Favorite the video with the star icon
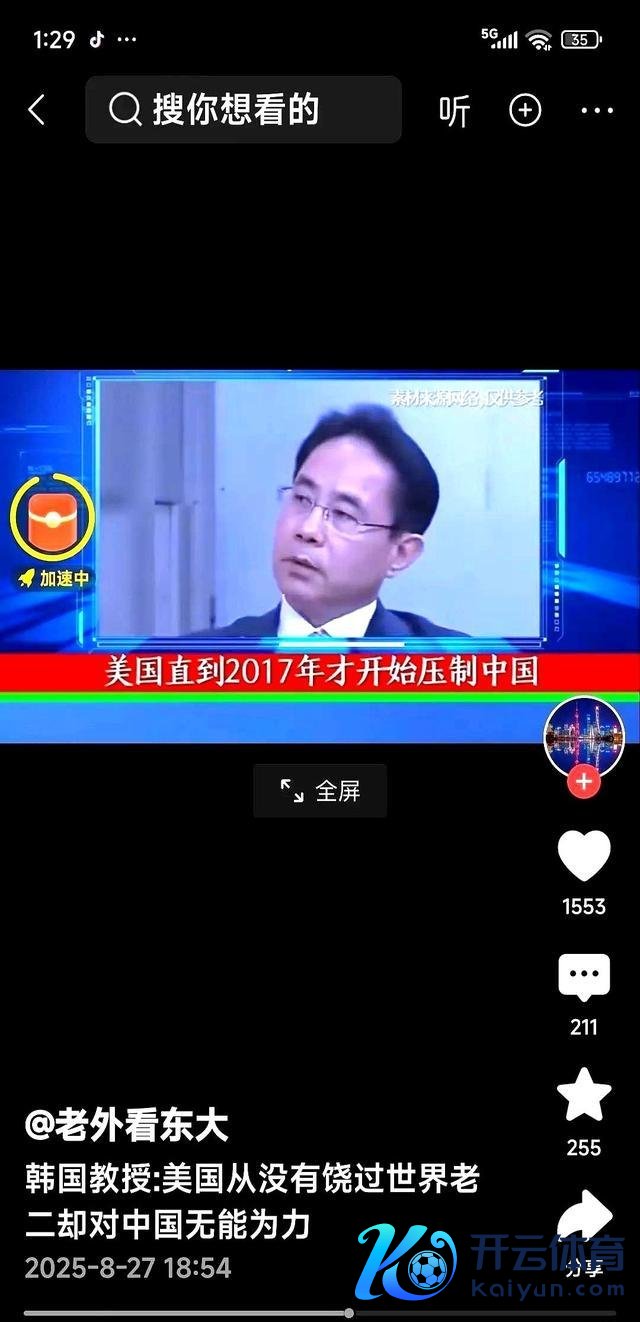The height and width of the screenshot is (1322, 640). tap(583, 1097)
